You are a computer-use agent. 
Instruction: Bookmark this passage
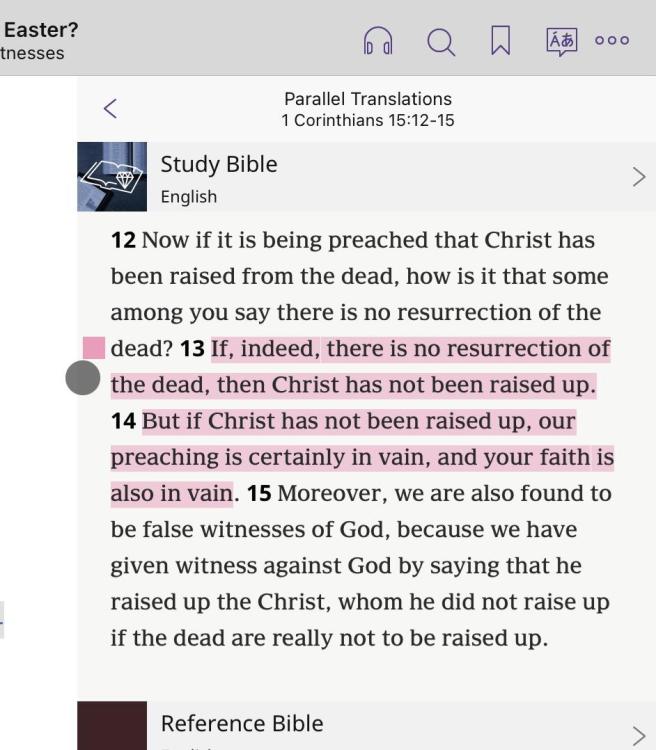point(500,41)
